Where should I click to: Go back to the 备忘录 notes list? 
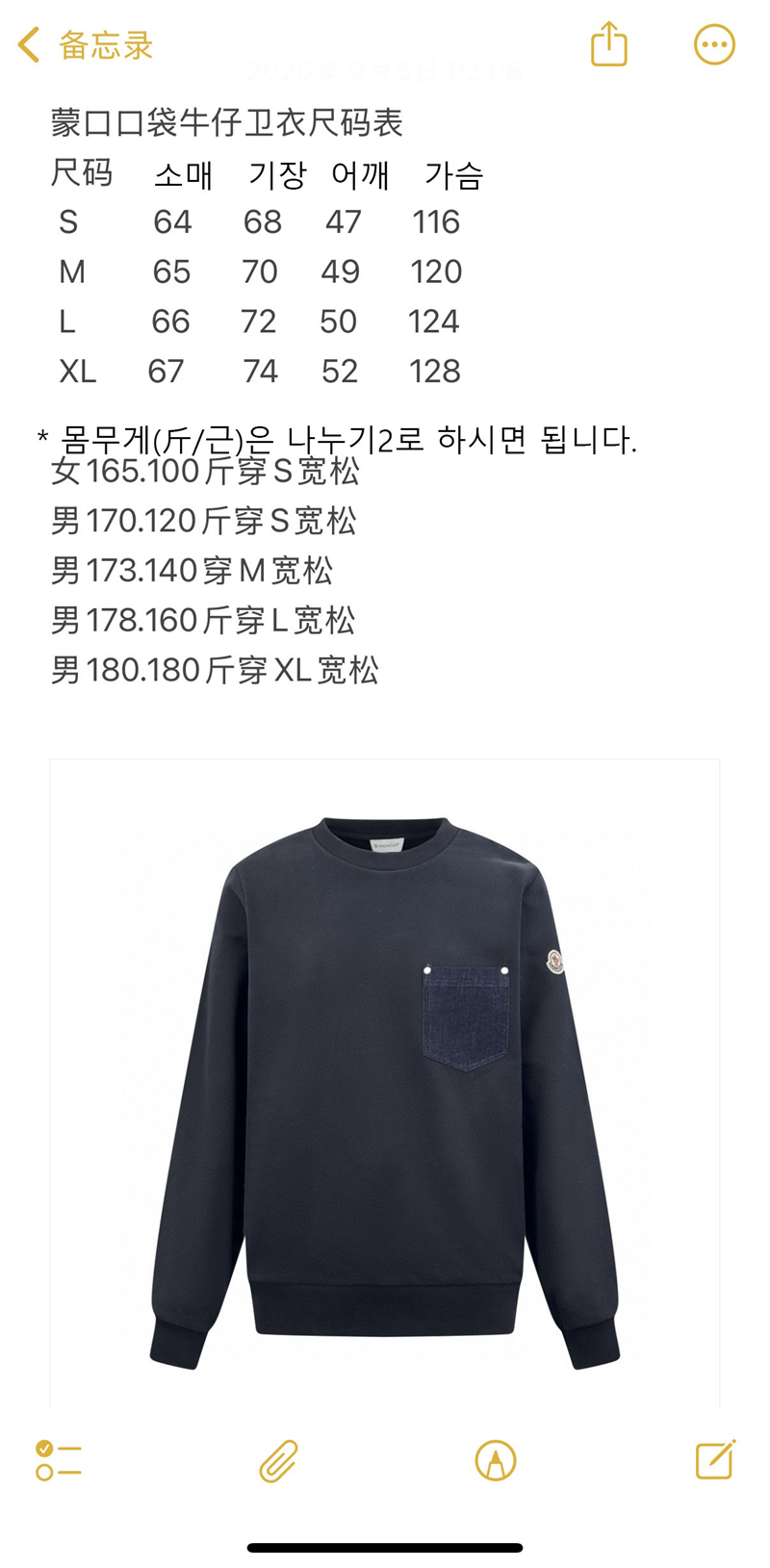click(x=86, y=45)
